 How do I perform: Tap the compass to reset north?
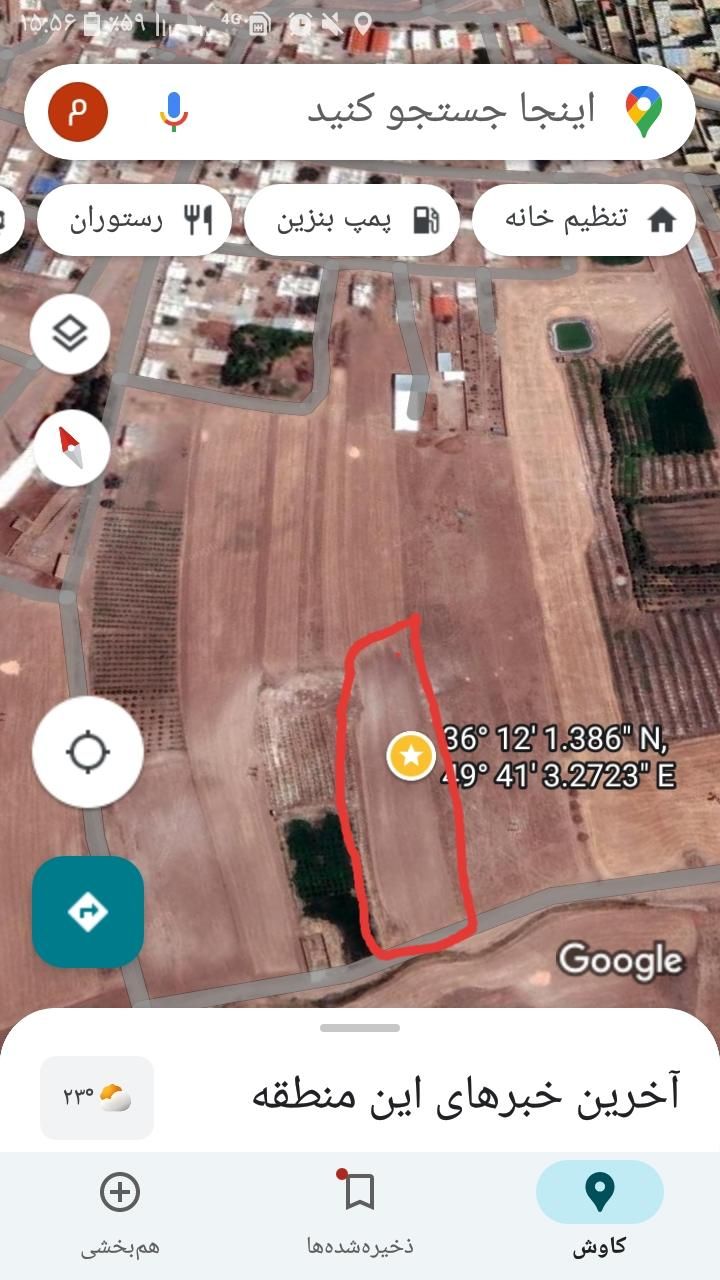71,448
